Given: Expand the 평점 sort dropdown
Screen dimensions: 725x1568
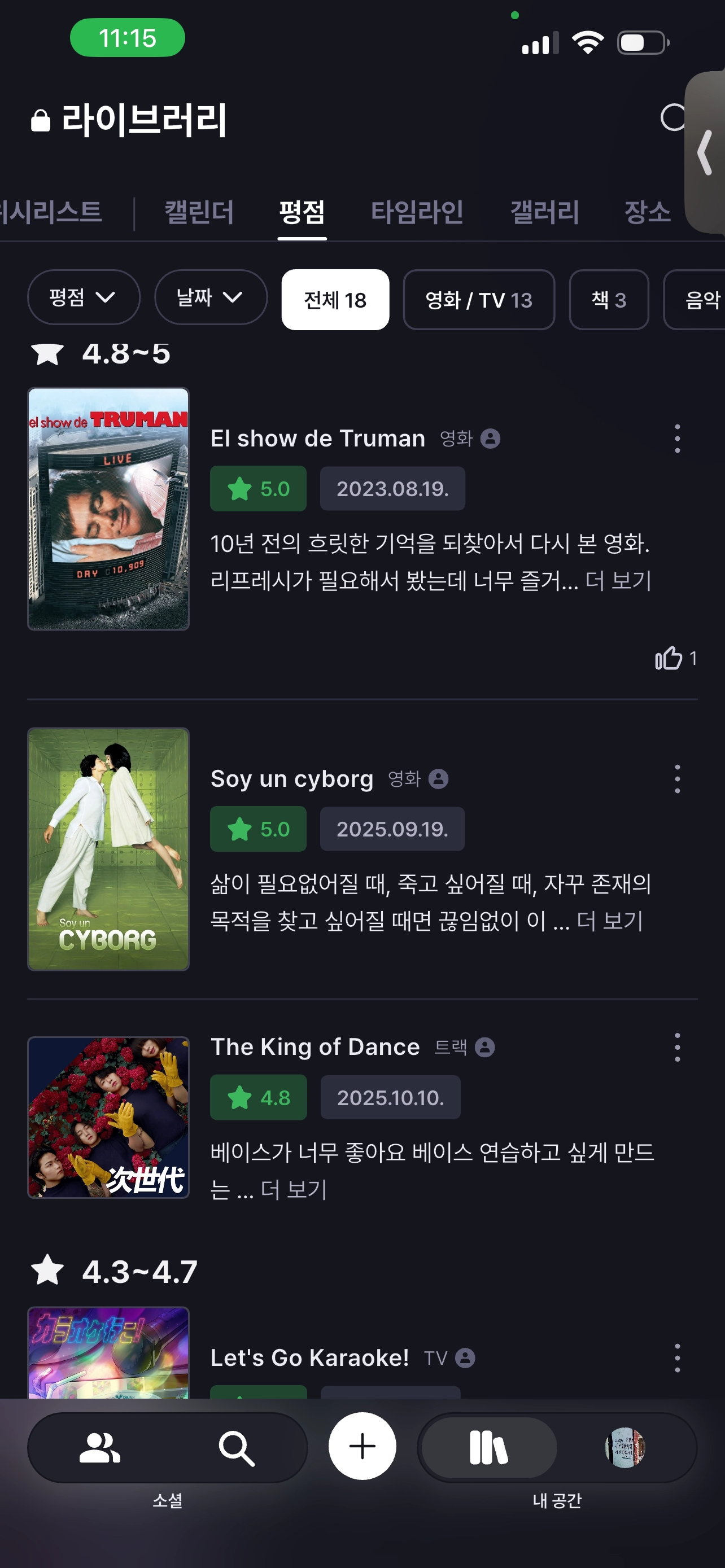Looking at the screenshot, I should (x=84, y=297).
